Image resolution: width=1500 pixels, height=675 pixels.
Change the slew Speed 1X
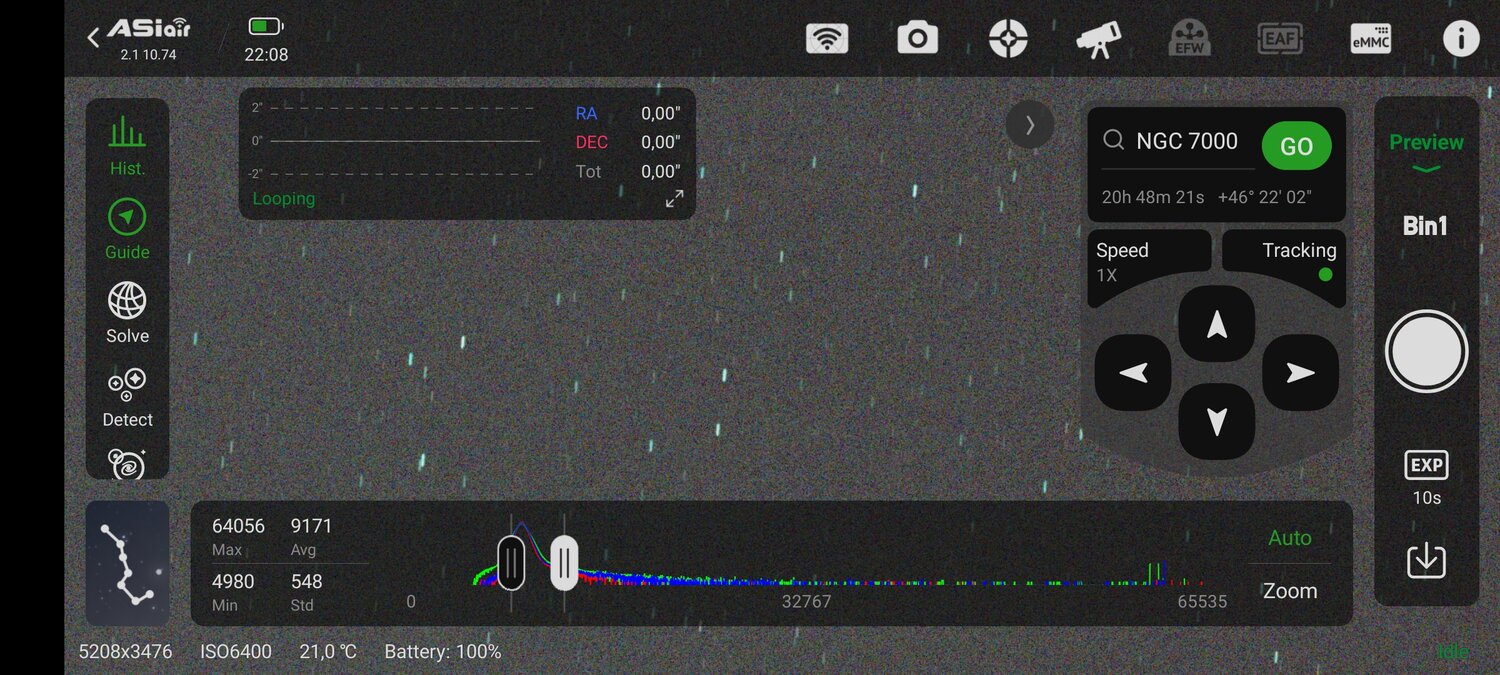1147,261
